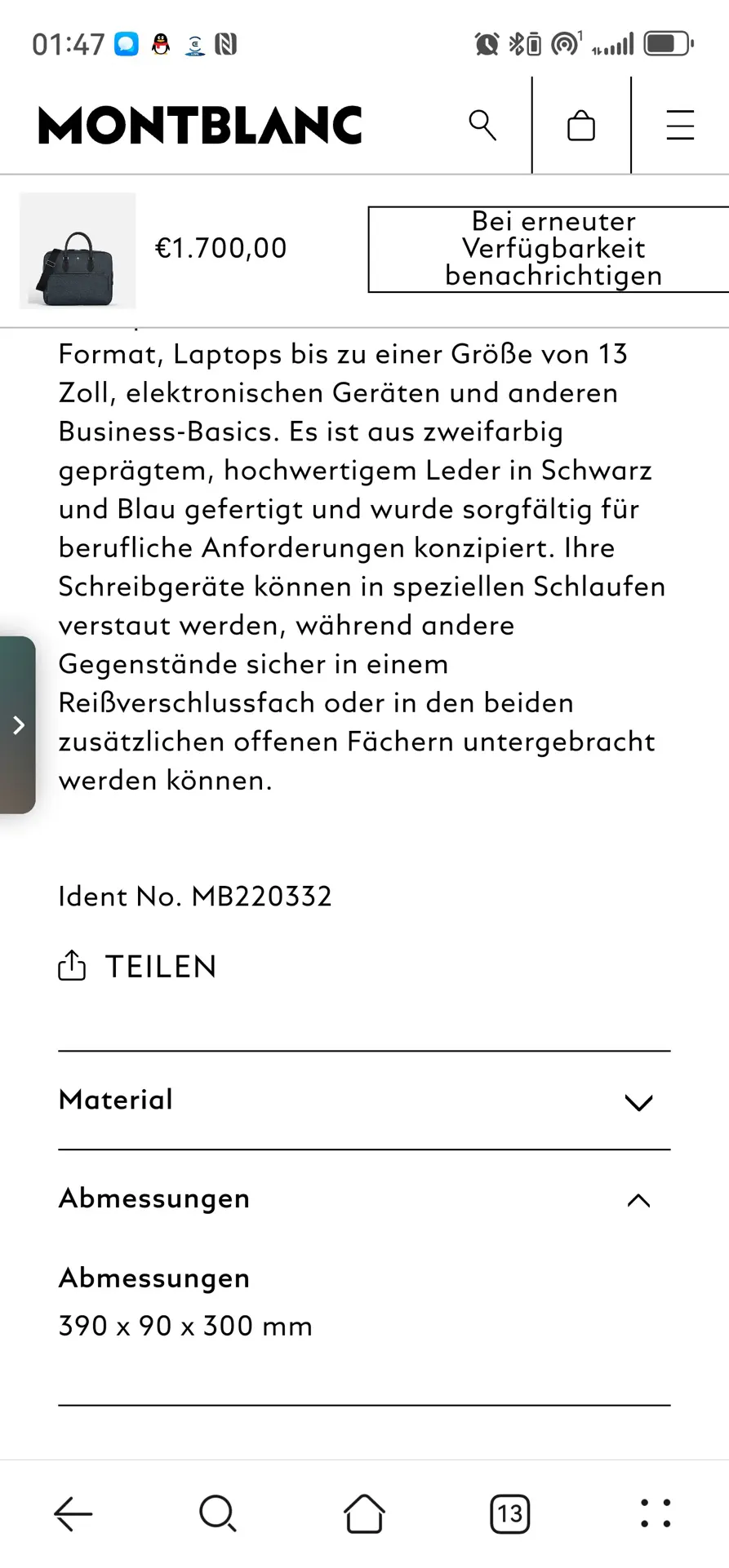Image resolution: width=729 pixels, height=1568 pixels.
Task: View the 13 open tabs
Action: click(x=510, y=1514)
